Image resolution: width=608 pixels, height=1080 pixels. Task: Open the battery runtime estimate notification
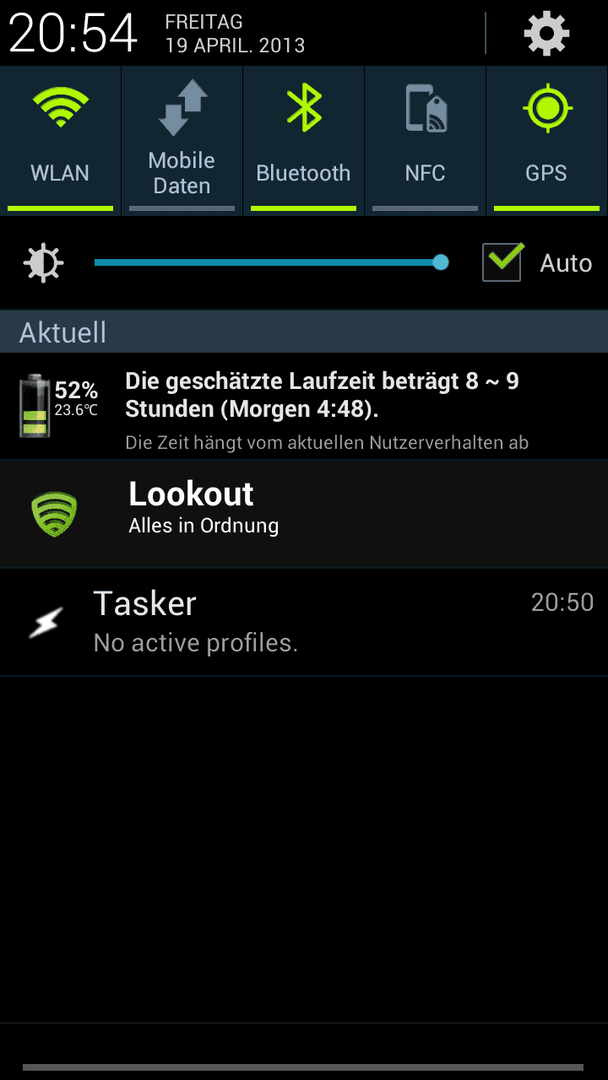pos(304,406)
